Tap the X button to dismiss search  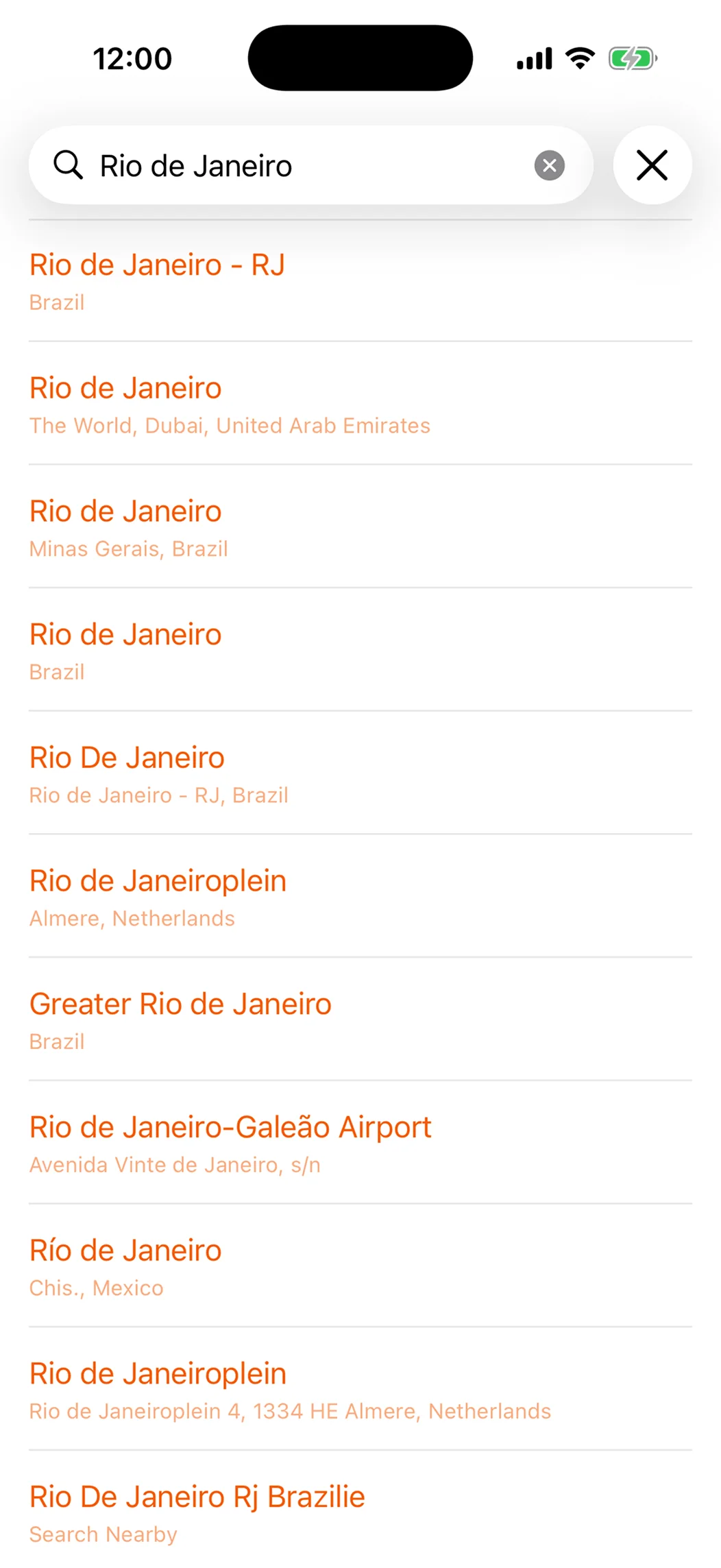click(x=652, y=165)
